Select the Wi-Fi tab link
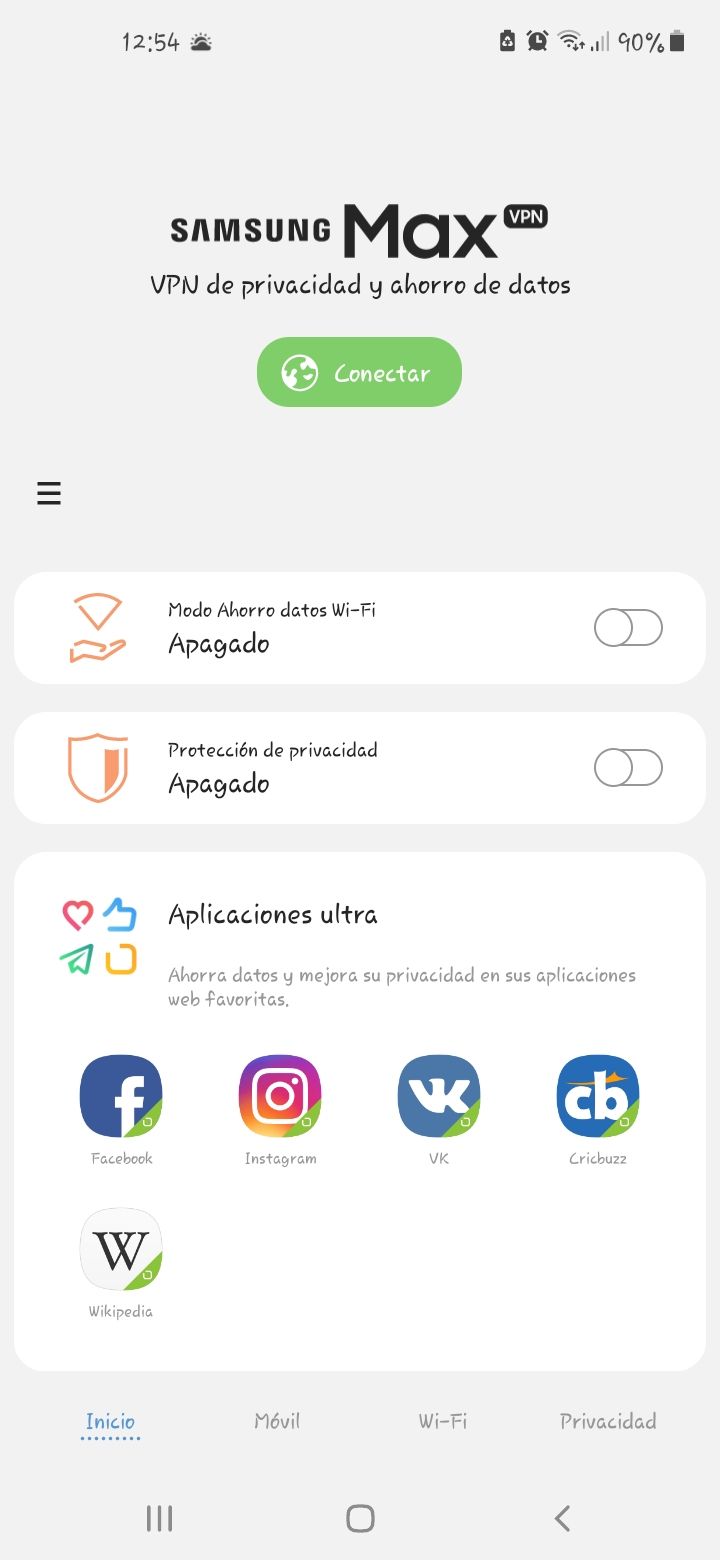The width and height of the screenshot is (720, 1560). (x=442, y=1420)
